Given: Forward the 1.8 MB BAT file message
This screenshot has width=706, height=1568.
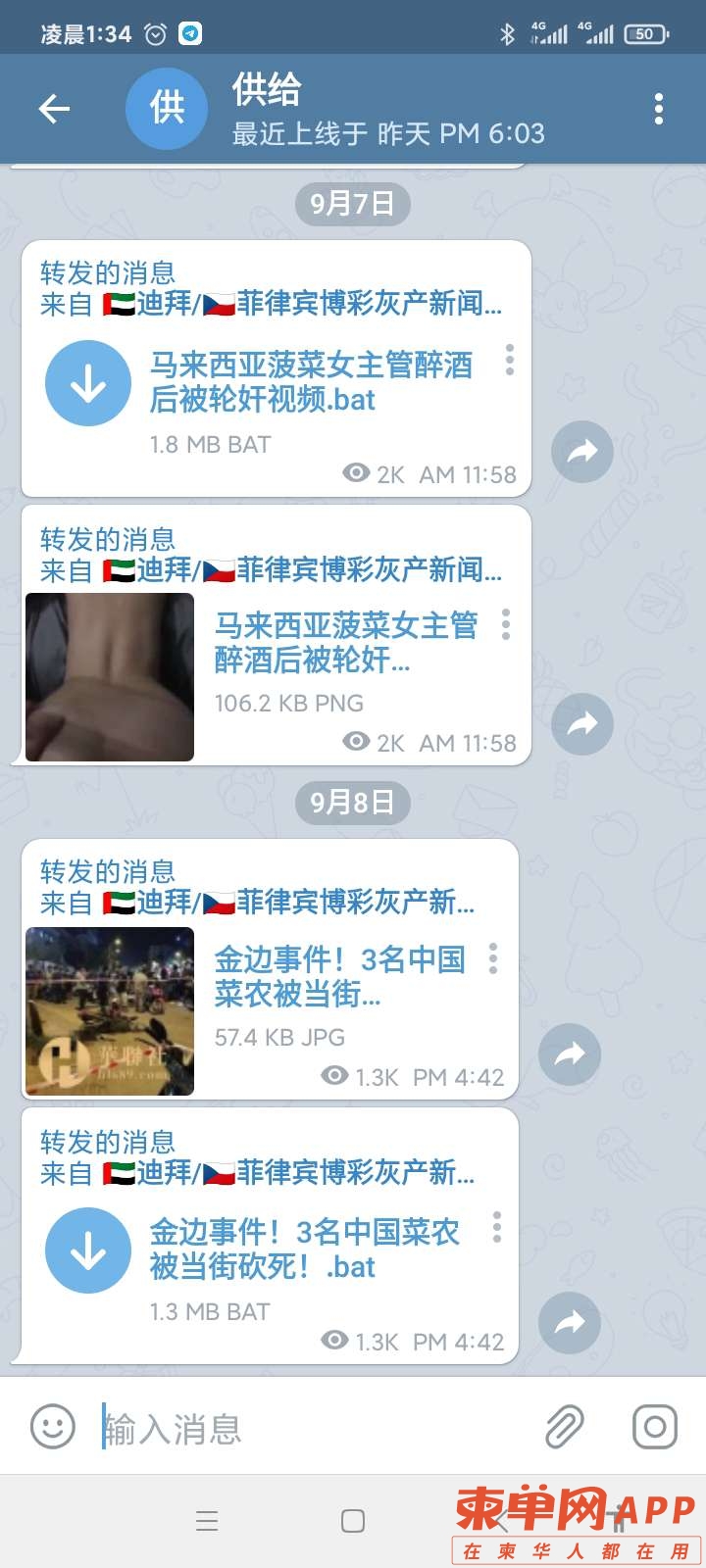Looking at the screenshot, I should pyautogui.click(x=582, y=452).
